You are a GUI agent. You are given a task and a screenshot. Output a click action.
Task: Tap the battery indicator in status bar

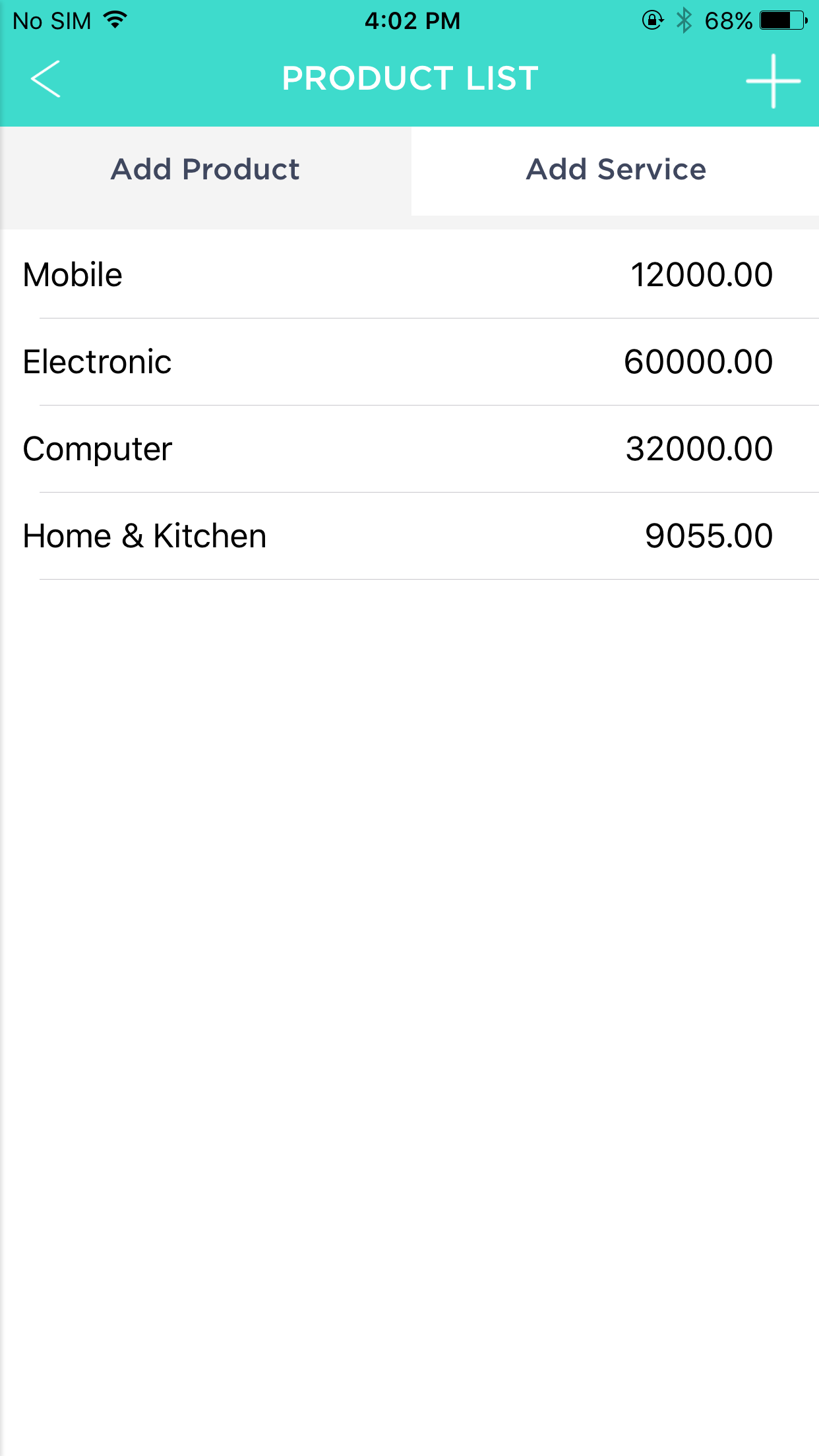[x=783, y=20]
